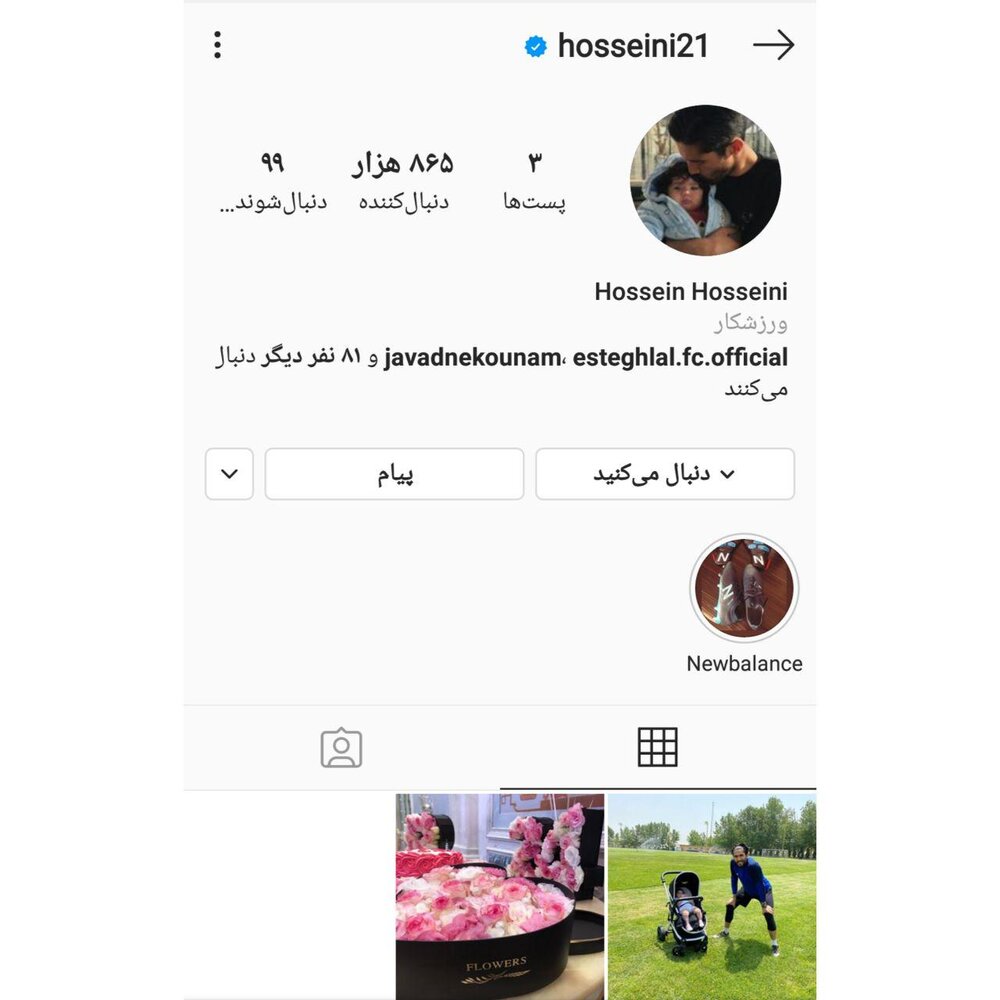
Task: Open the Newbalance story highlight
Action: pyautogui.click(x=743, y=590)
